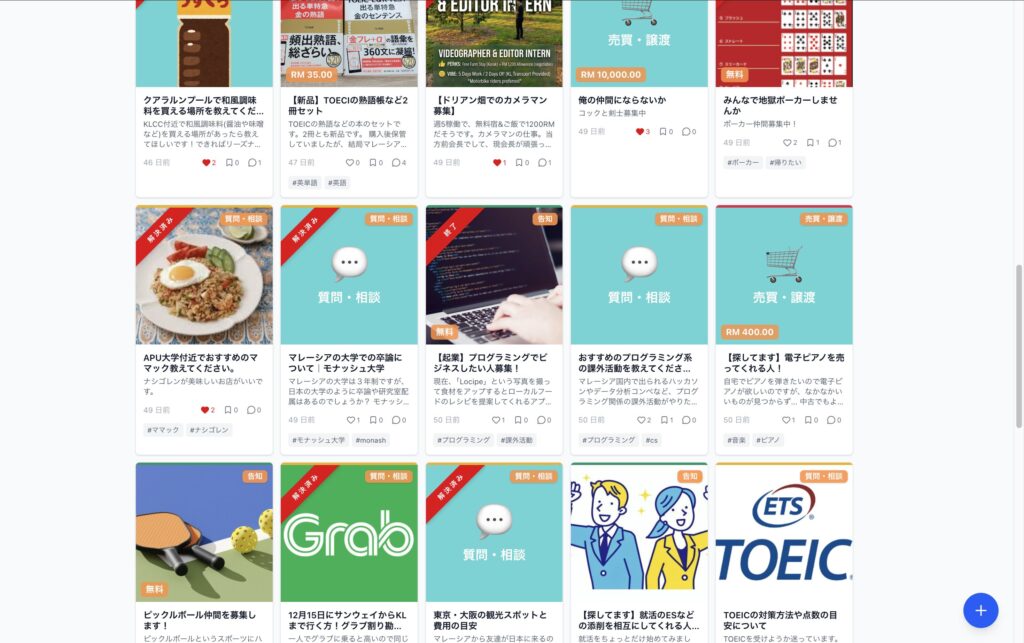Image resolution: width=1024 pixels, height=643 pixels.
Task: Open おすすめのプログラミング系の課外活動 post
Action: 639,362
